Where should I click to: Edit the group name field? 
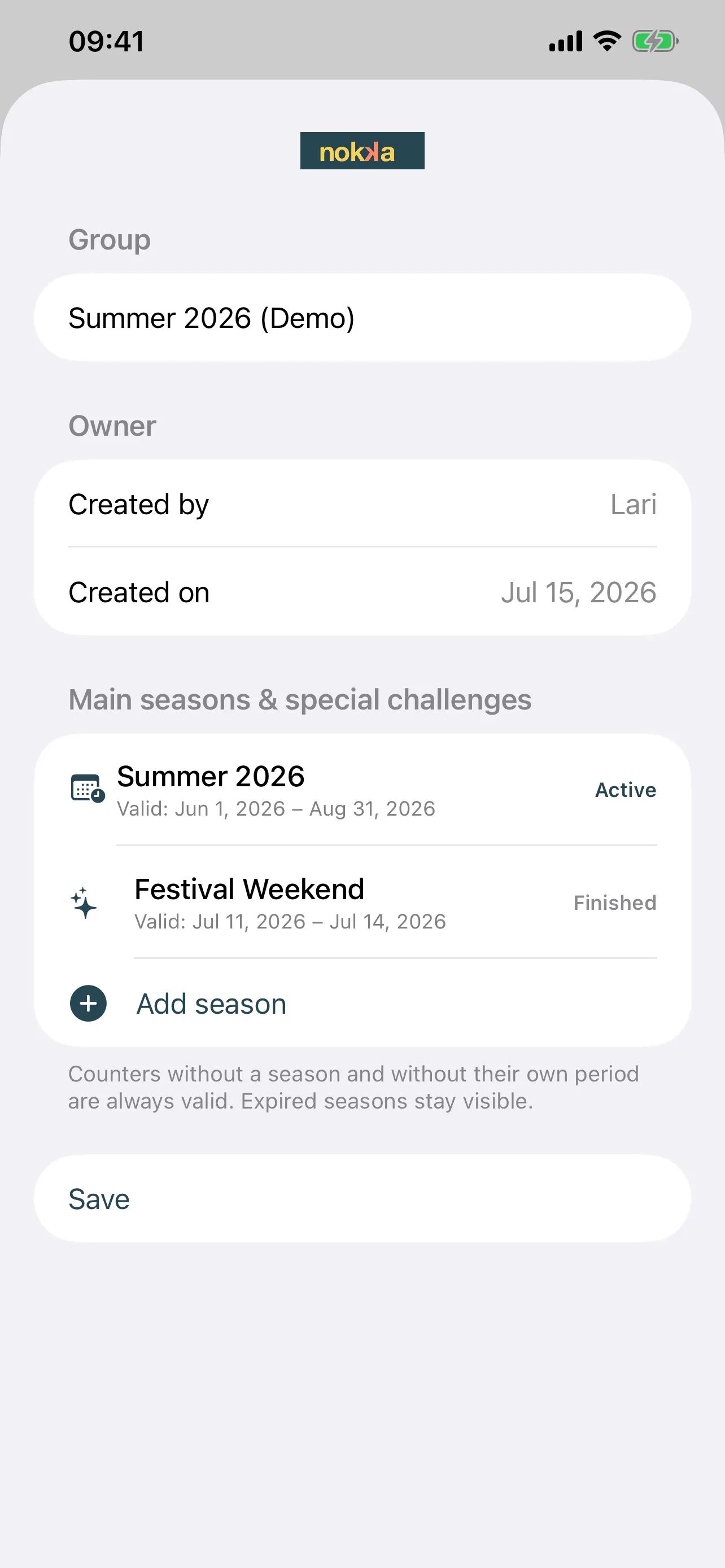point(362,318)
